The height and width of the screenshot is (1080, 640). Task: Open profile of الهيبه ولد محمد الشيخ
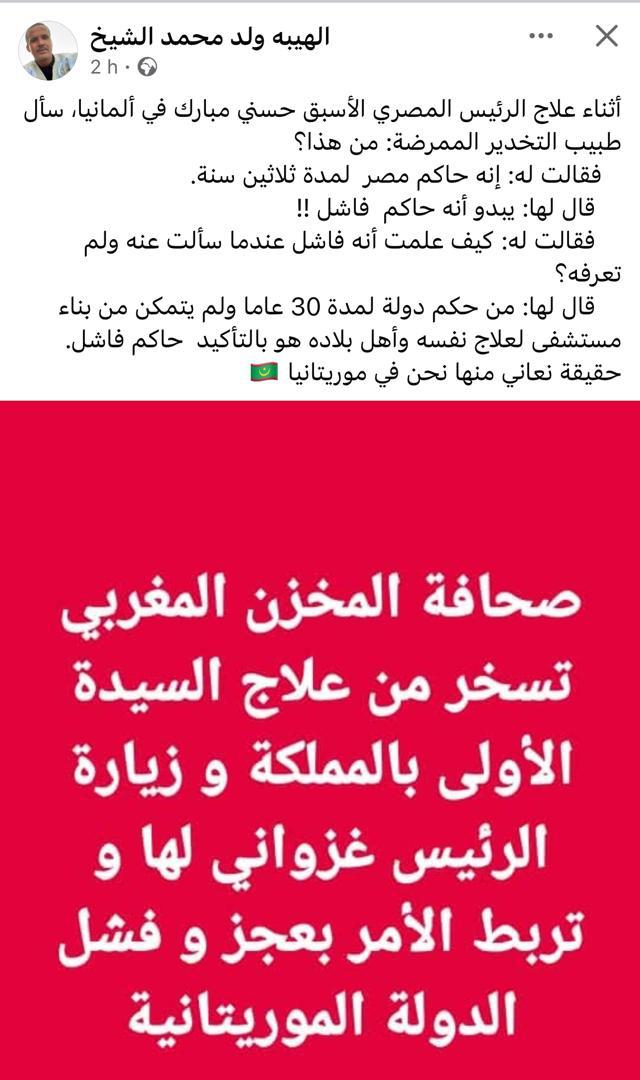coord(210,38)
